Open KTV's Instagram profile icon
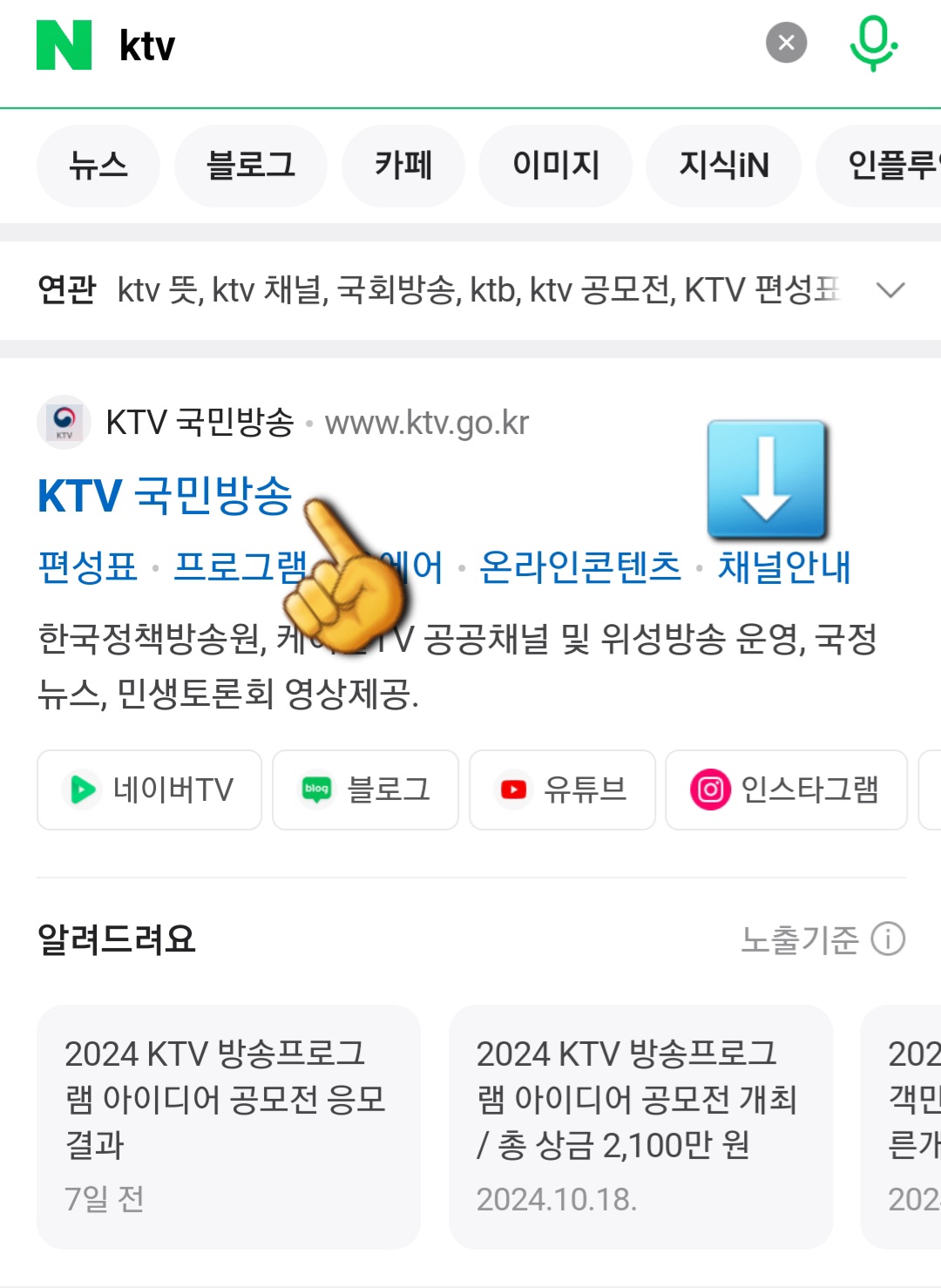941x1288 pixels. 712,790
